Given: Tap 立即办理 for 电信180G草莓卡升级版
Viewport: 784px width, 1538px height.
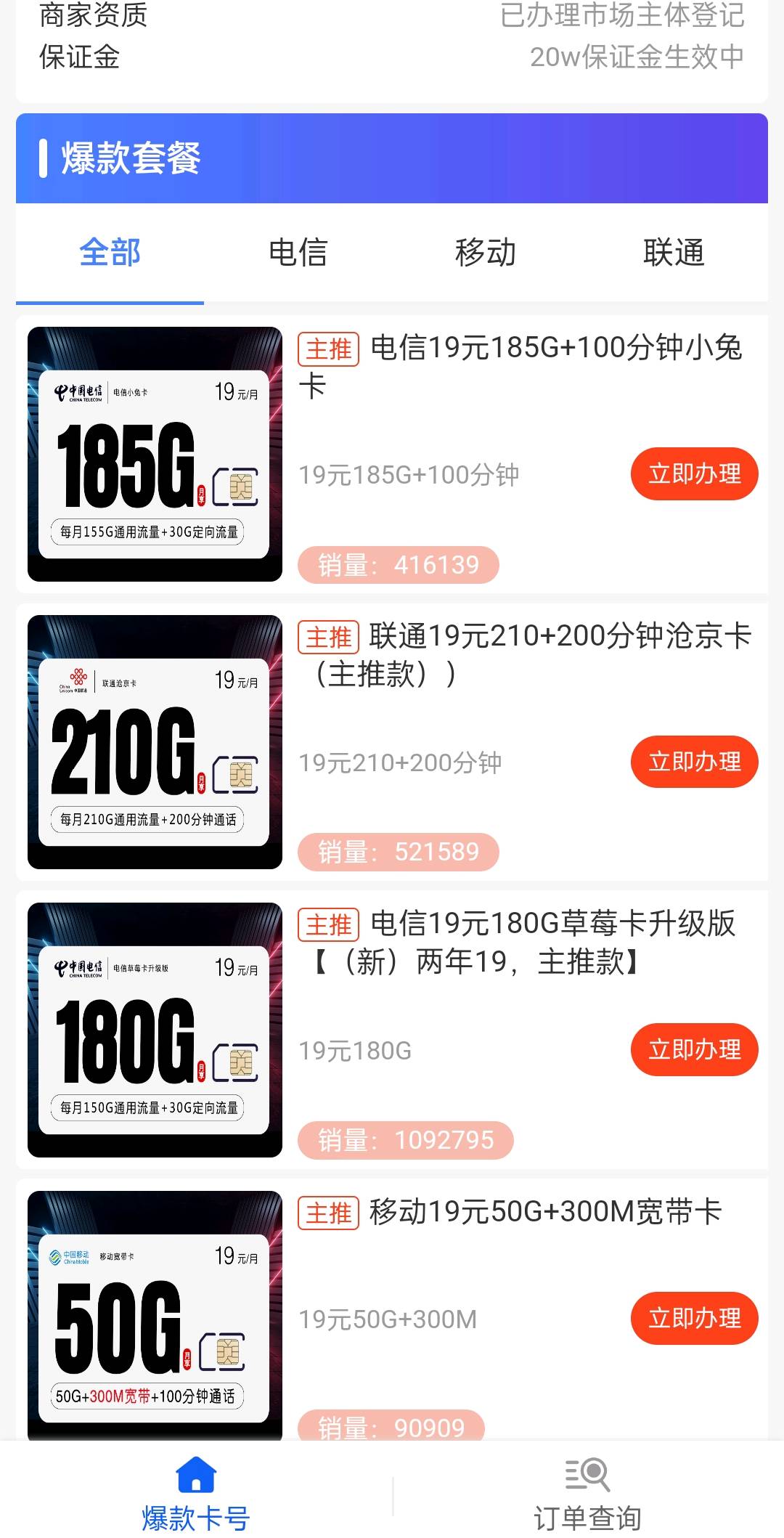Looking at the screenshot, I should point(694,1050).
